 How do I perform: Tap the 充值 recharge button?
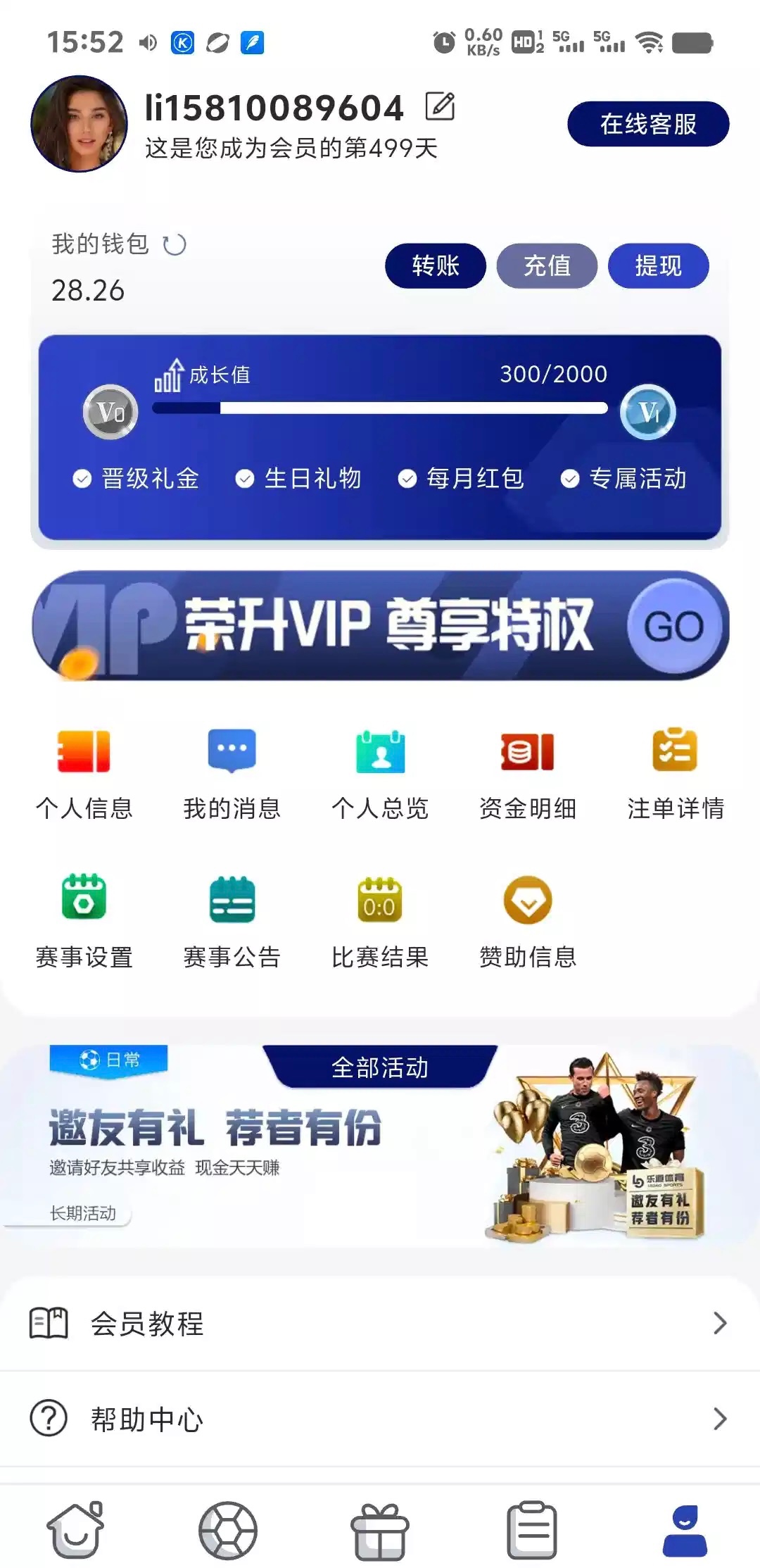[547, 265]
